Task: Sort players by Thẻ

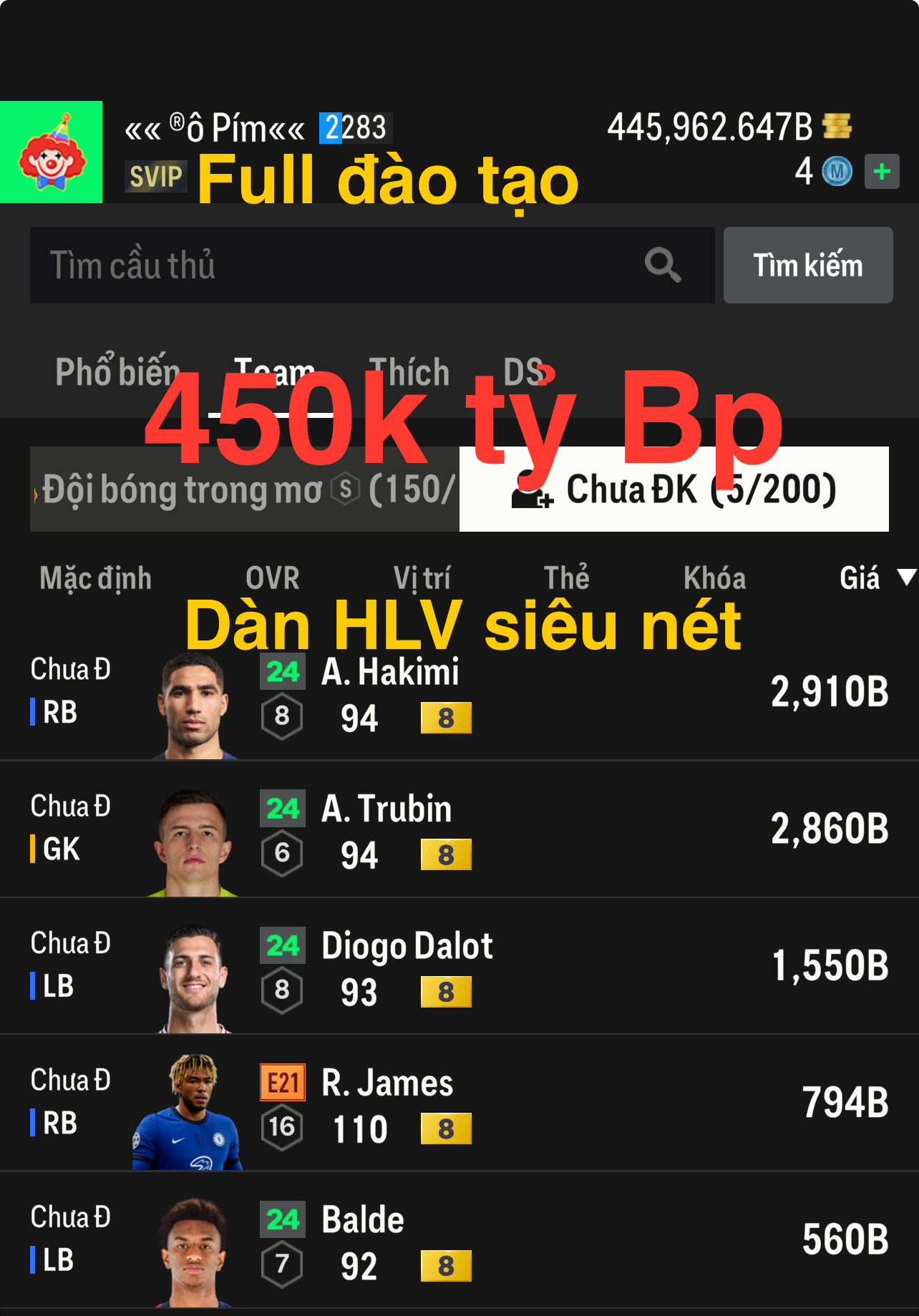Action: coord(566,578)
